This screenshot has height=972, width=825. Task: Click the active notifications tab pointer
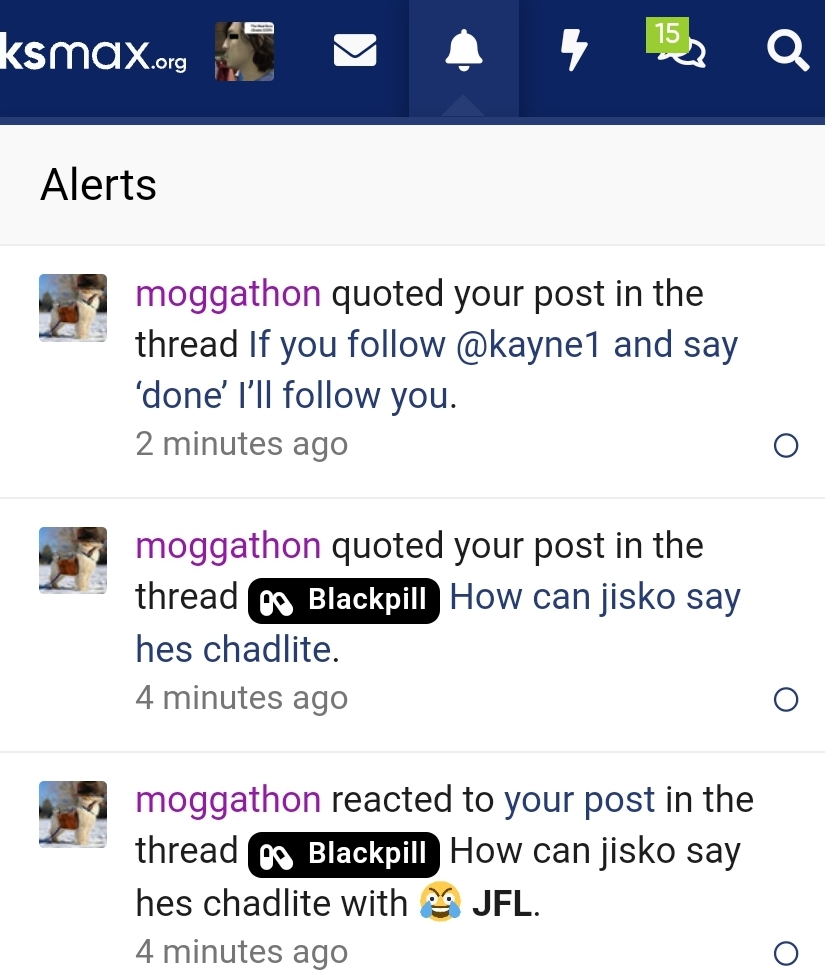(463, 105)
